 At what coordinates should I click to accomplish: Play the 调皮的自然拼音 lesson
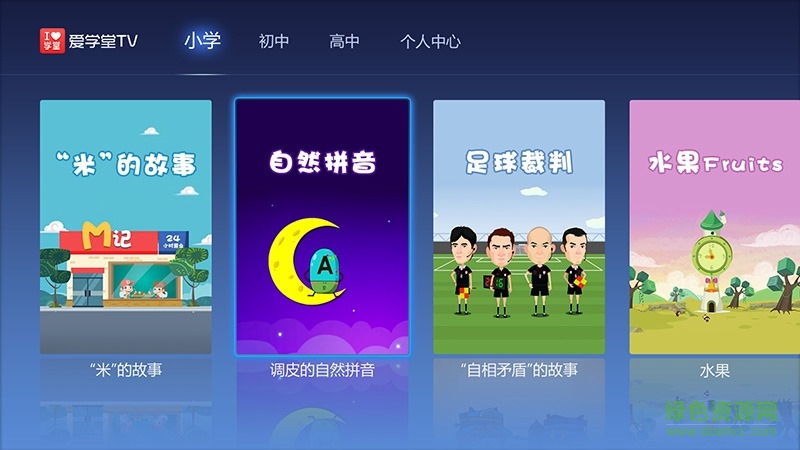coord(322,227)
